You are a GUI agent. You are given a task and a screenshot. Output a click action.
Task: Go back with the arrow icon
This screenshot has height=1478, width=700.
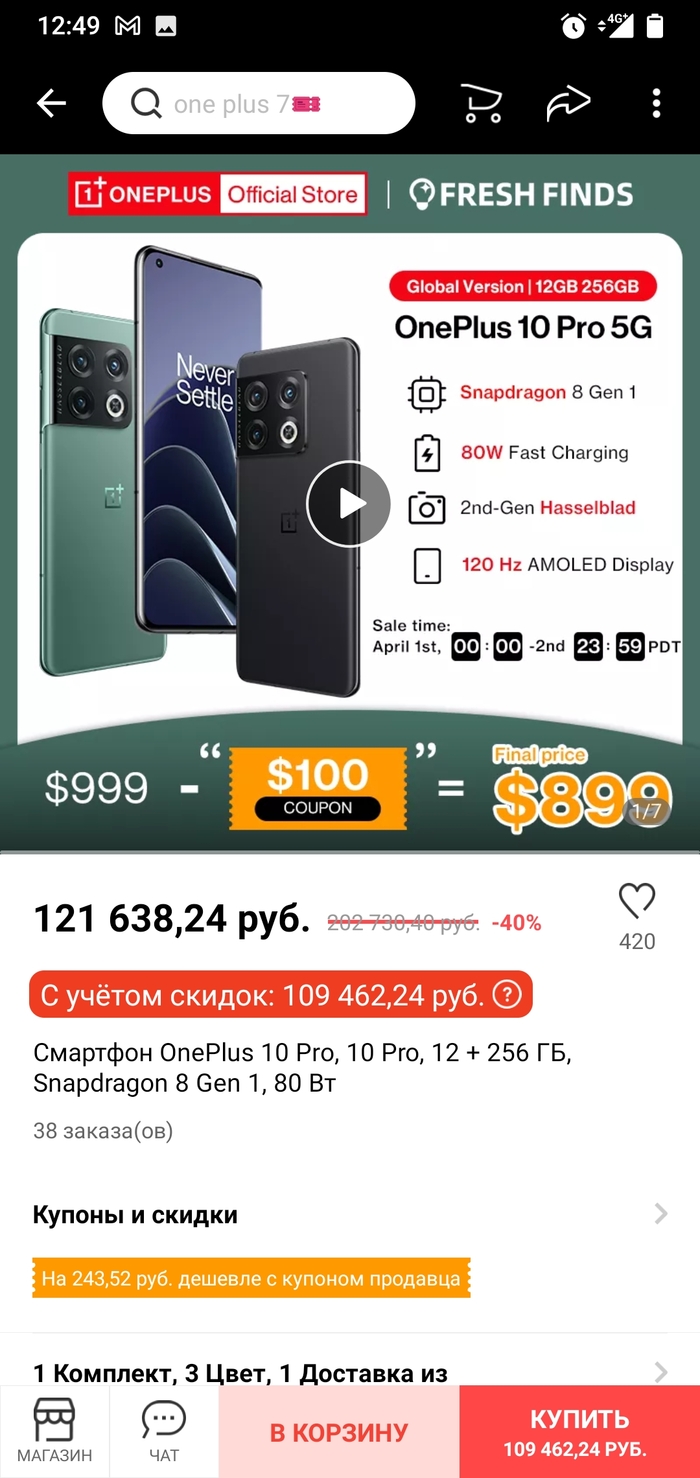pos(51,103)
